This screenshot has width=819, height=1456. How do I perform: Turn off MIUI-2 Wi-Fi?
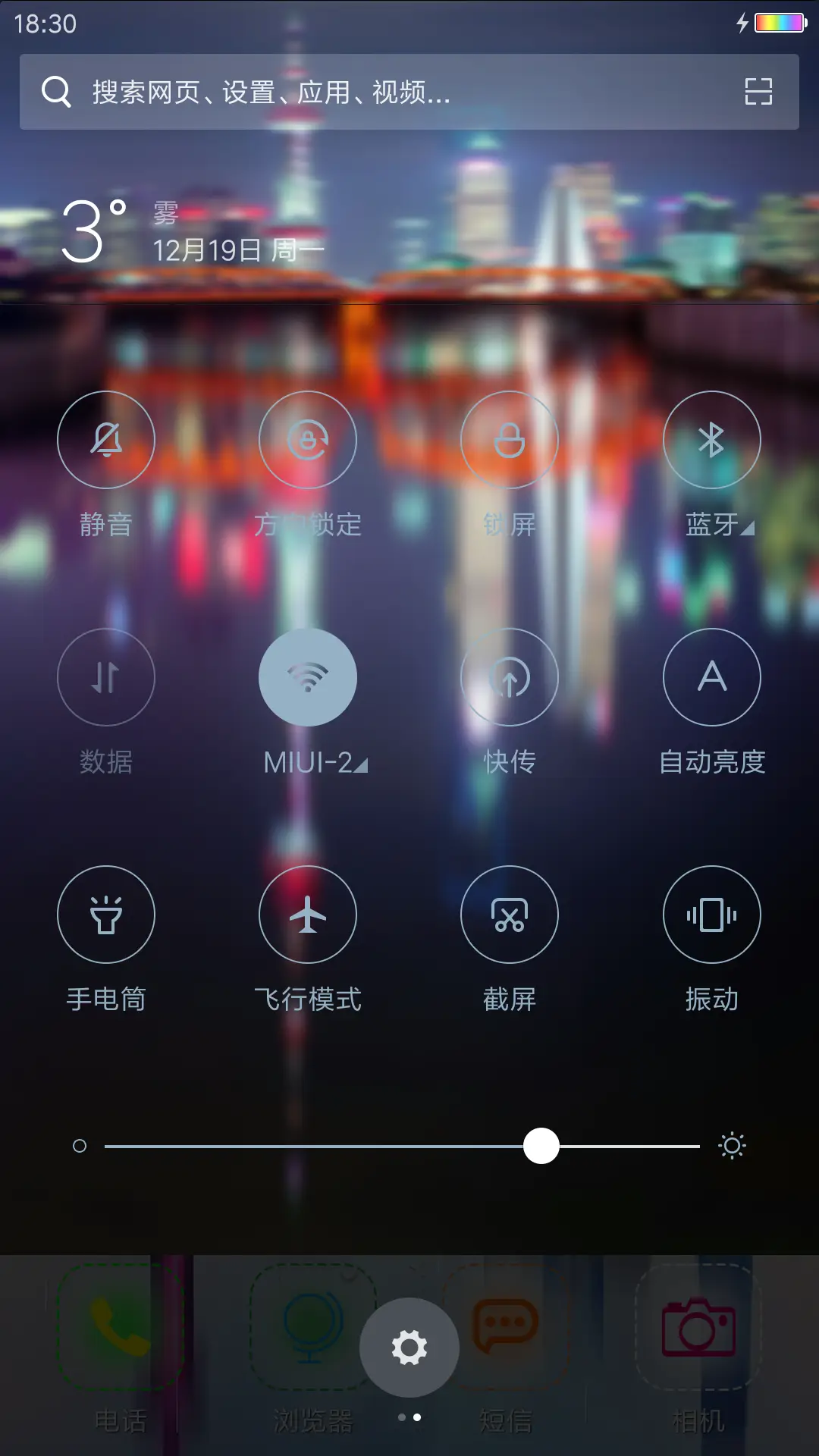pos(308,677)
